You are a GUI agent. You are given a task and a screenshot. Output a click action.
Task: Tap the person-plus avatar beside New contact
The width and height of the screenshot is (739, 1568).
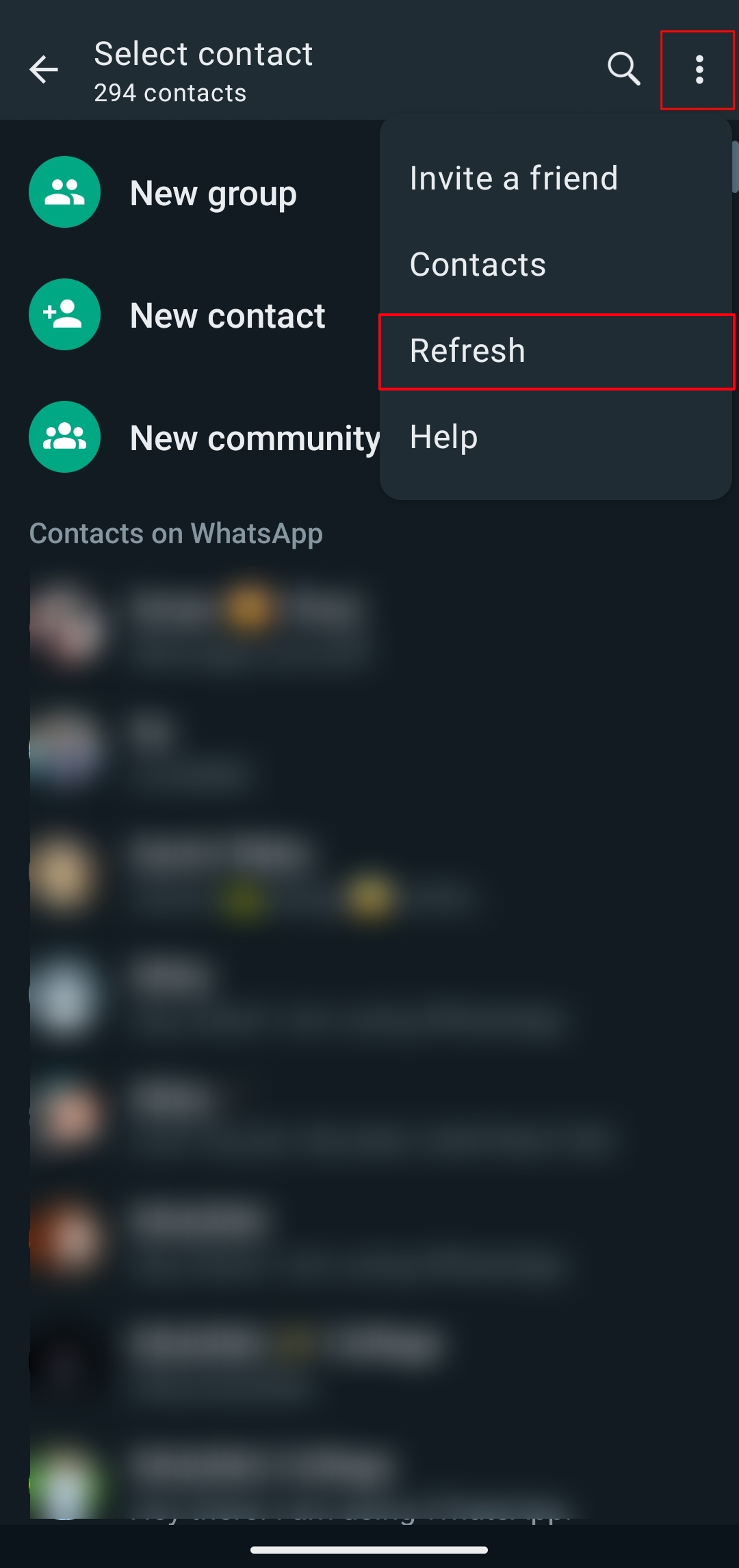pos(64,315)
